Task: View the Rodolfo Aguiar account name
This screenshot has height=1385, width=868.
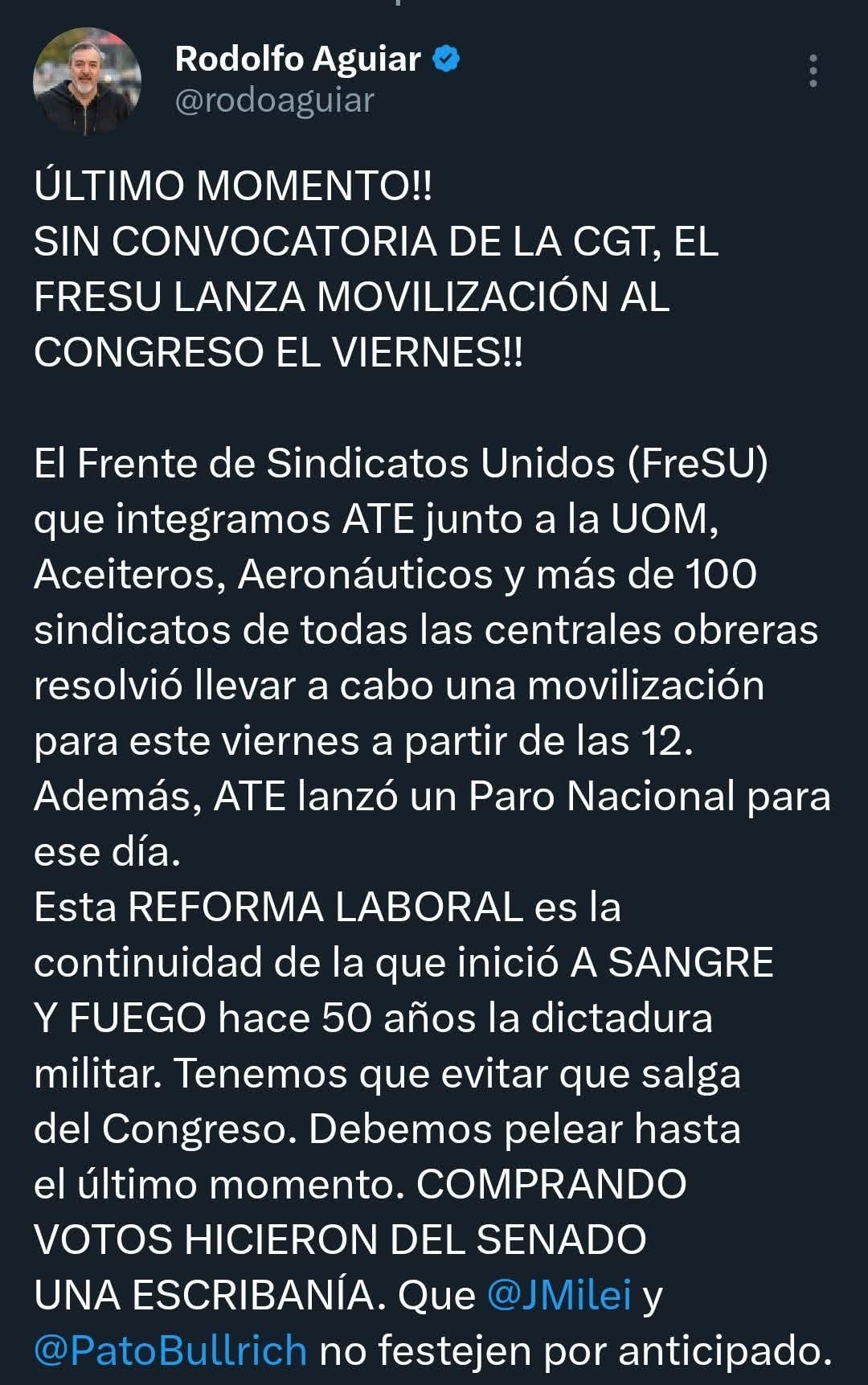Action: click(x=297, y=59)
